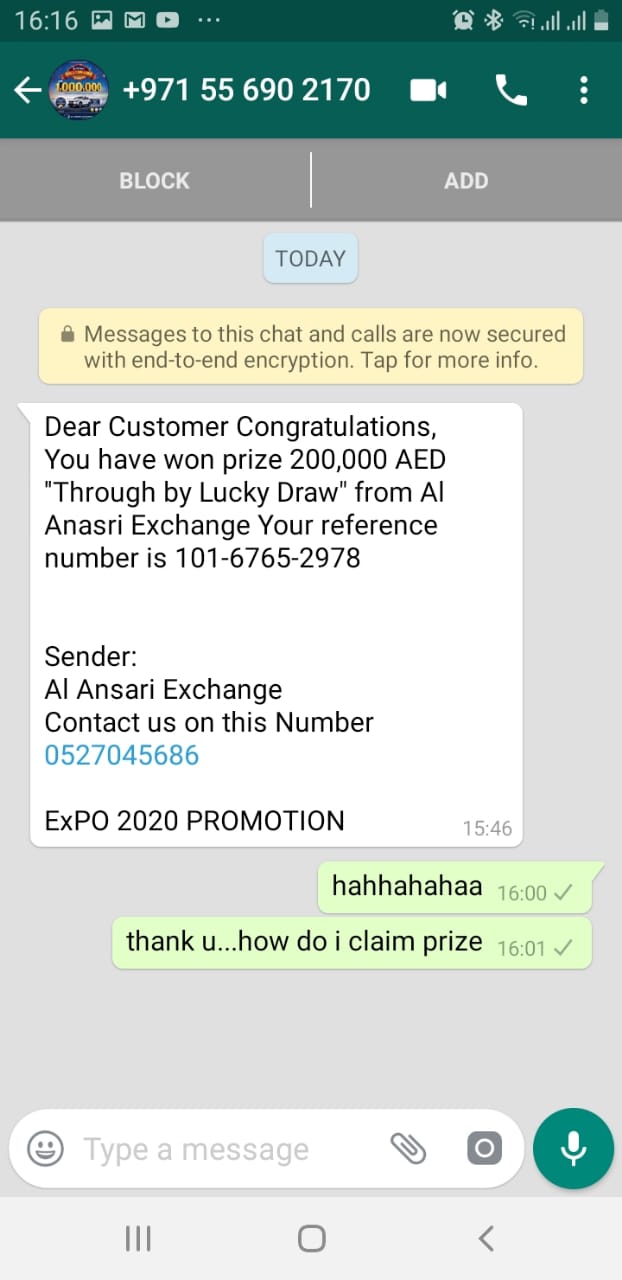The width and height of the screenshot is (622, 1280).
Task: Go back using the top-left arrow
Action: (x=27, y=91)
